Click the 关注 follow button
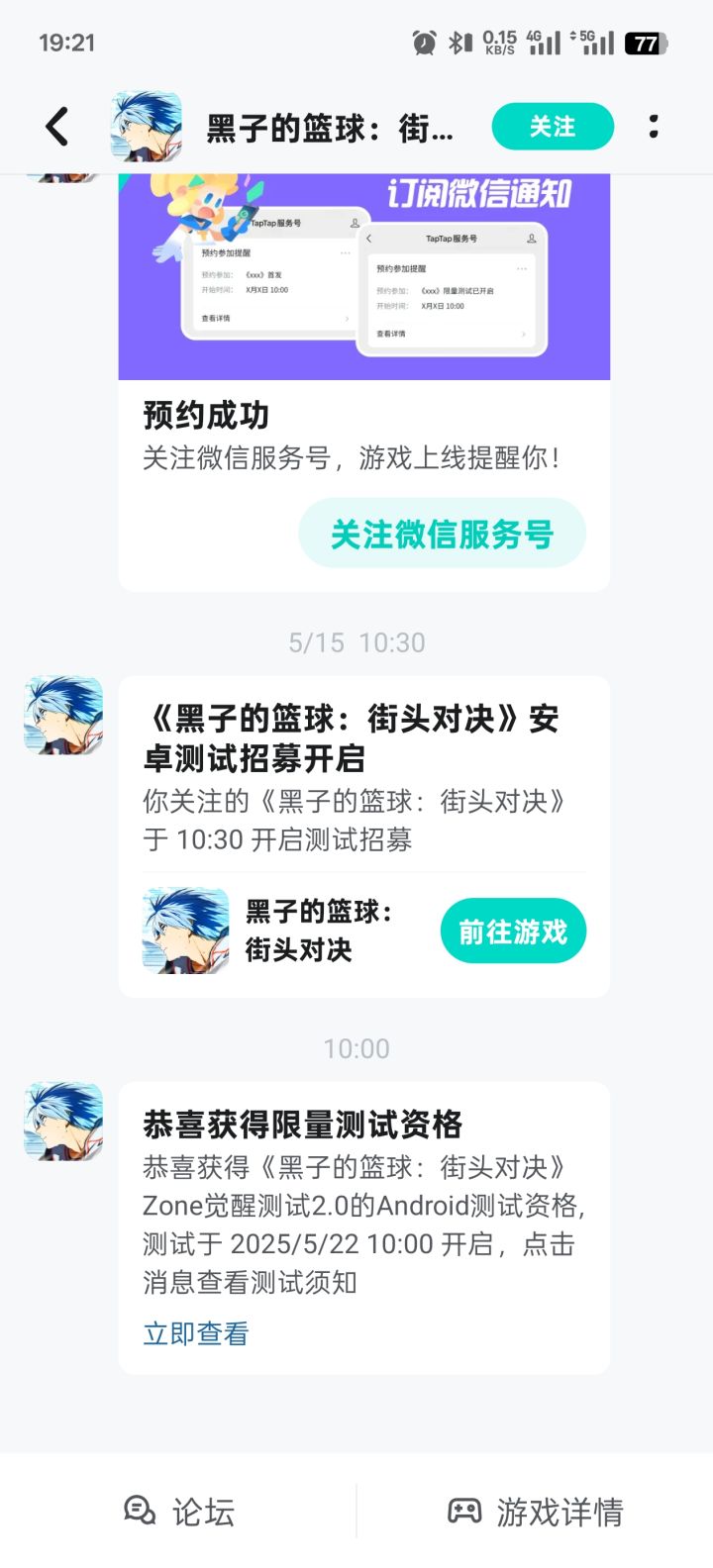This screenshot has height=1568, width=713. (x=552, y=126)
